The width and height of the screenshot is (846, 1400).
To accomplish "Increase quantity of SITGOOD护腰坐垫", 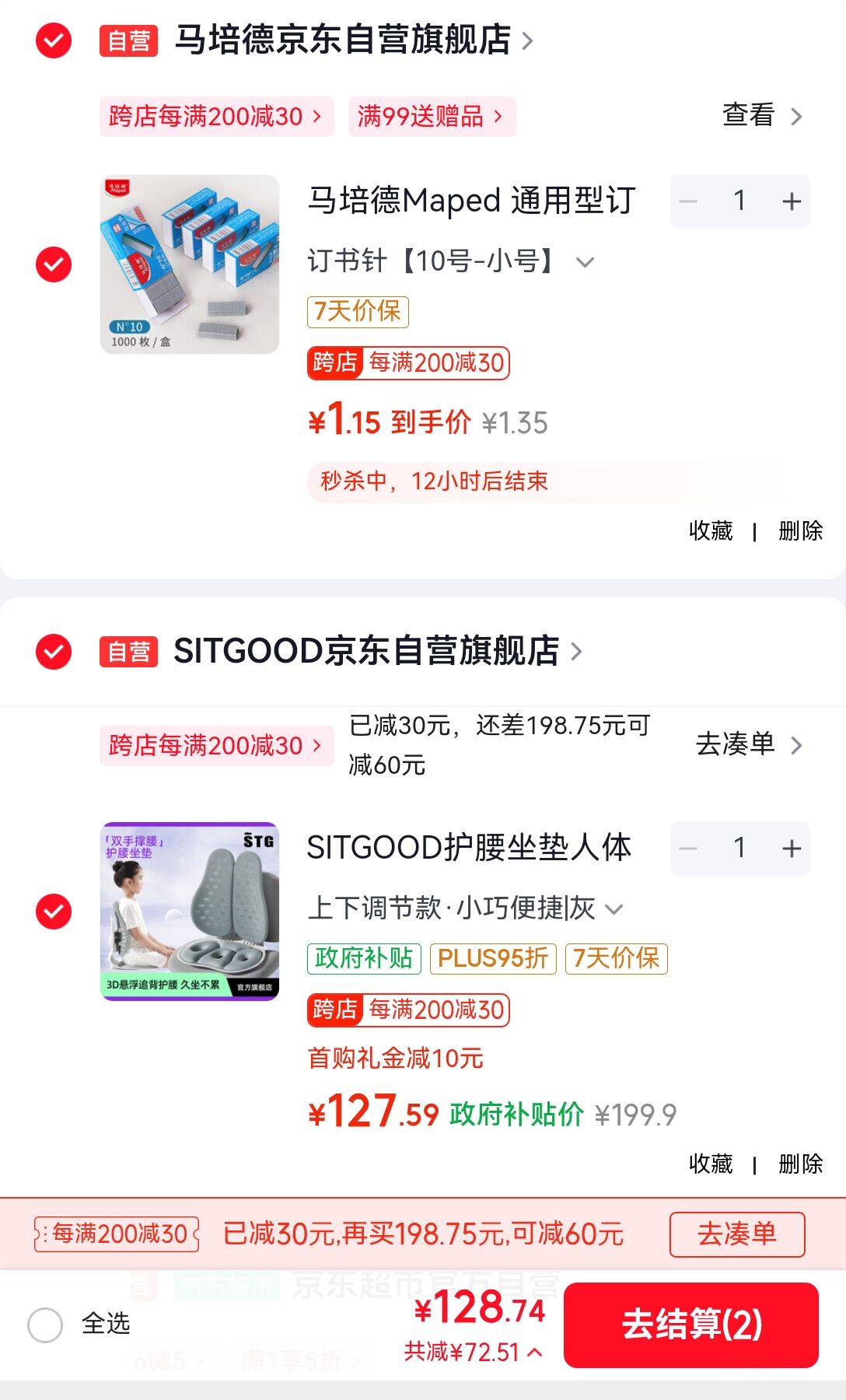I will pos(791,848).
